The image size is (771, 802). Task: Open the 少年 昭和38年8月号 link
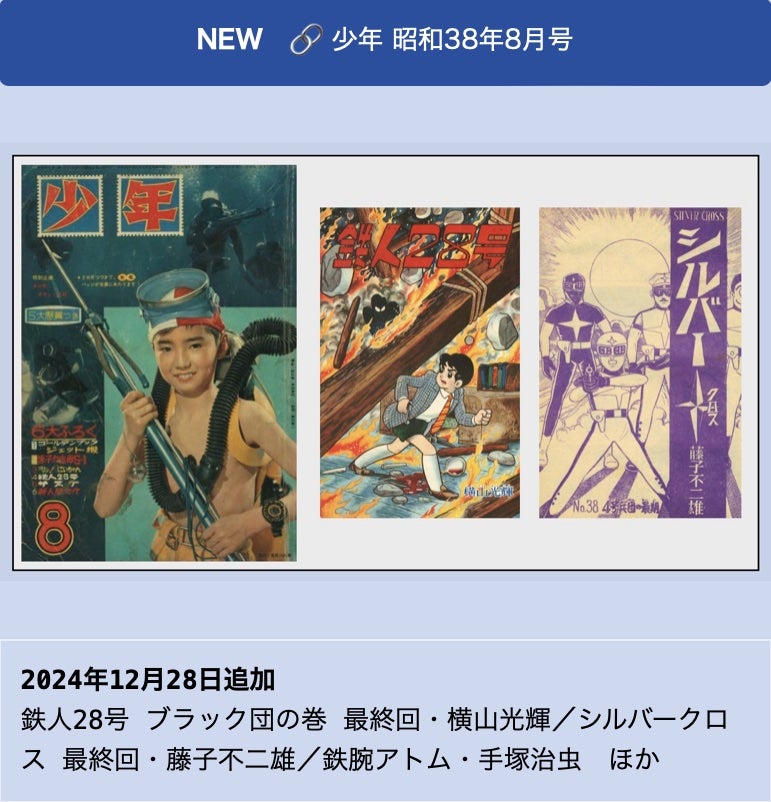coord(451,40)
